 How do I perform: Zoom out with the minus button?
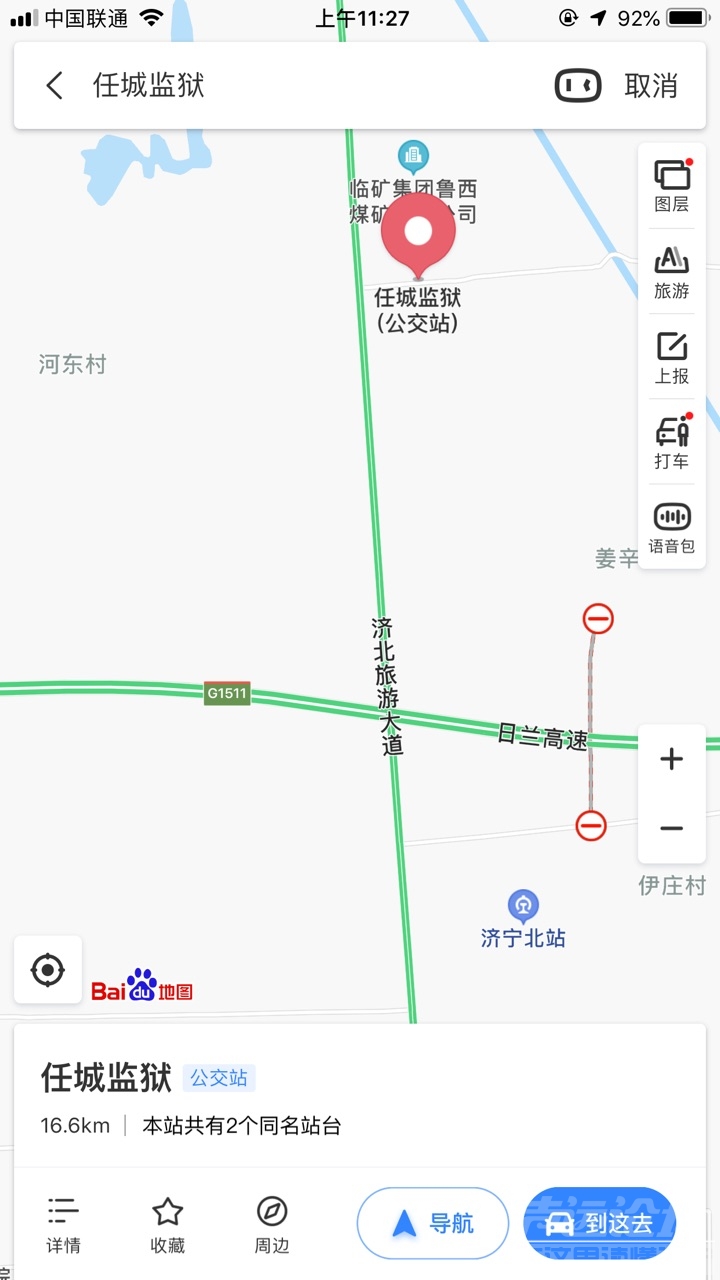(672, 829)
